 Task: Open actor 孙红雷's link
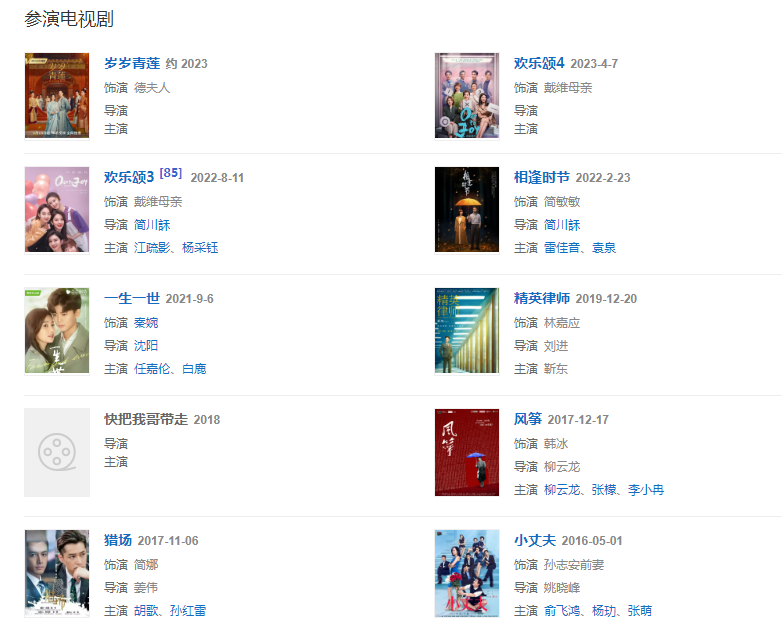(189, 611)
